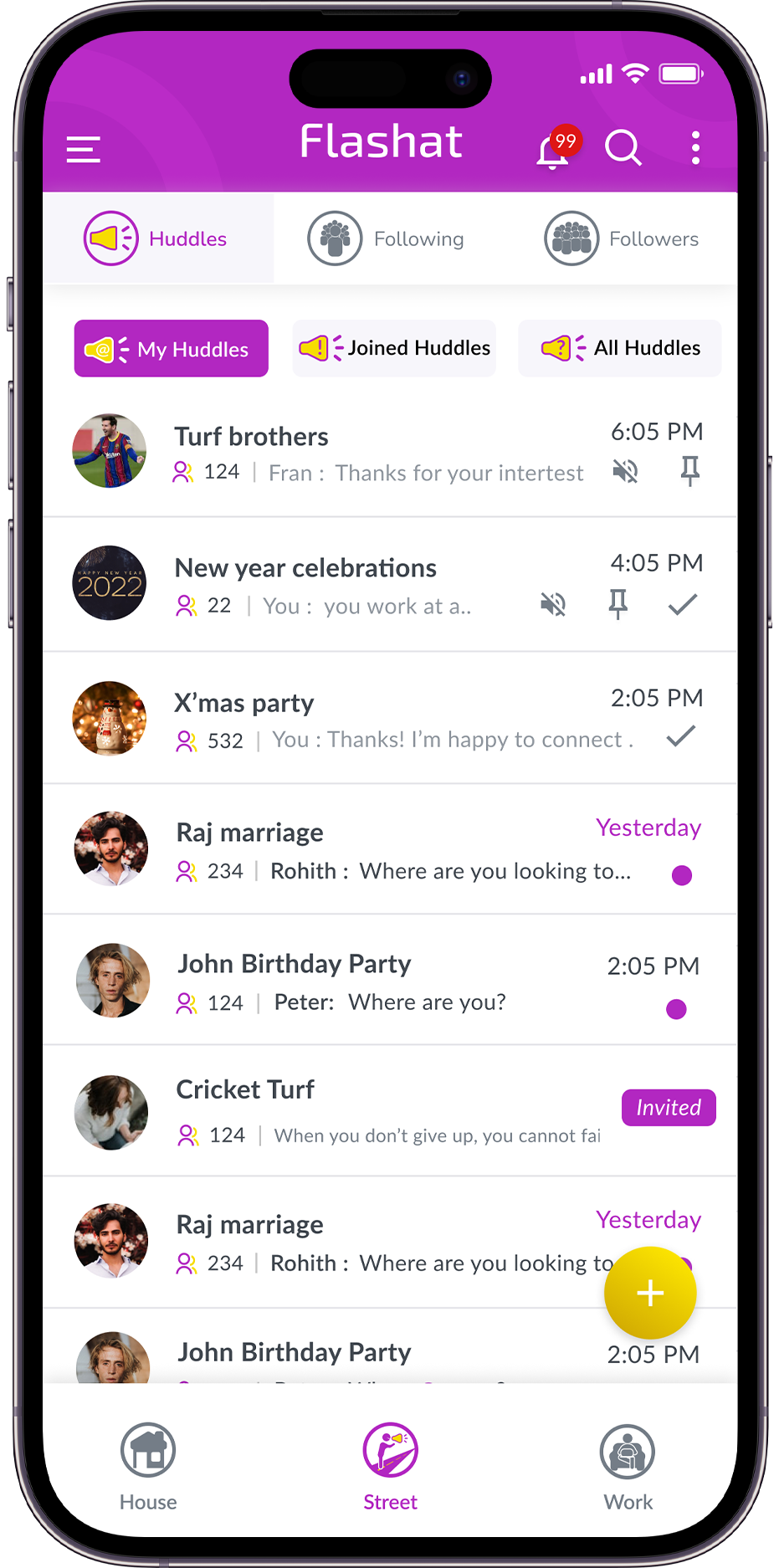Select the My Huddles chip
The width and height of the screenshot is (779, 1568).
point(172,349)
